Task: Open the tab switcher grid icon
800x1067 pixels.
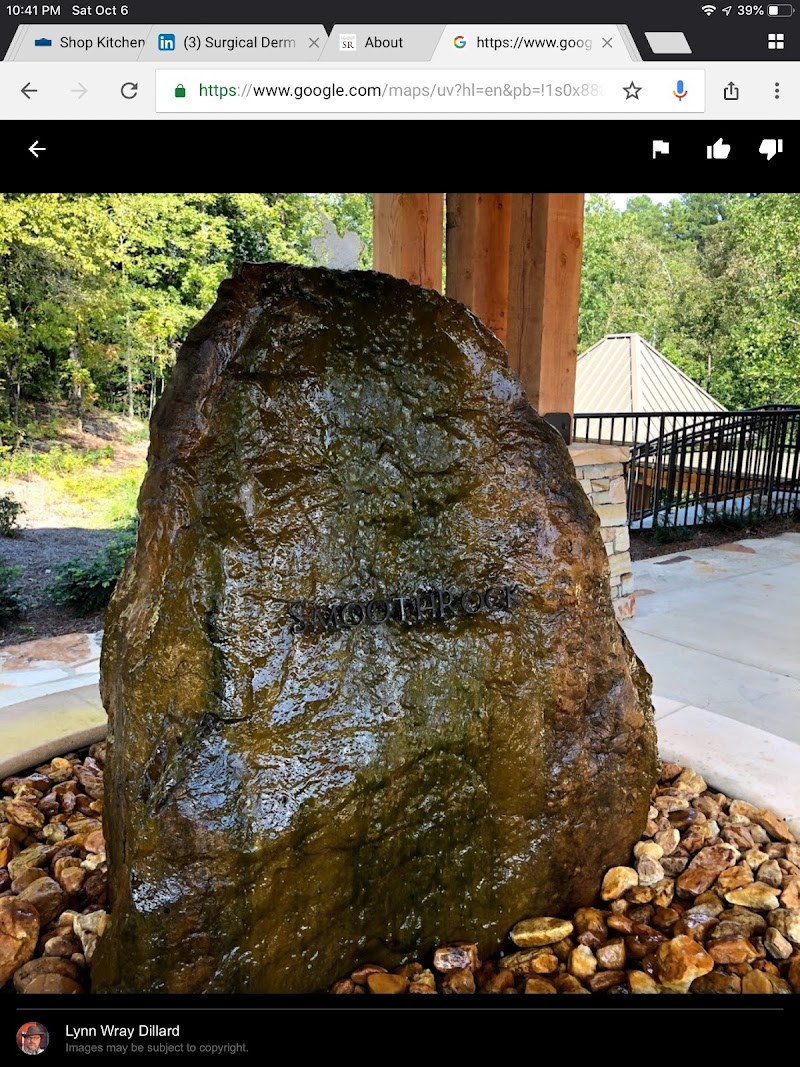Action: (775, 42)
